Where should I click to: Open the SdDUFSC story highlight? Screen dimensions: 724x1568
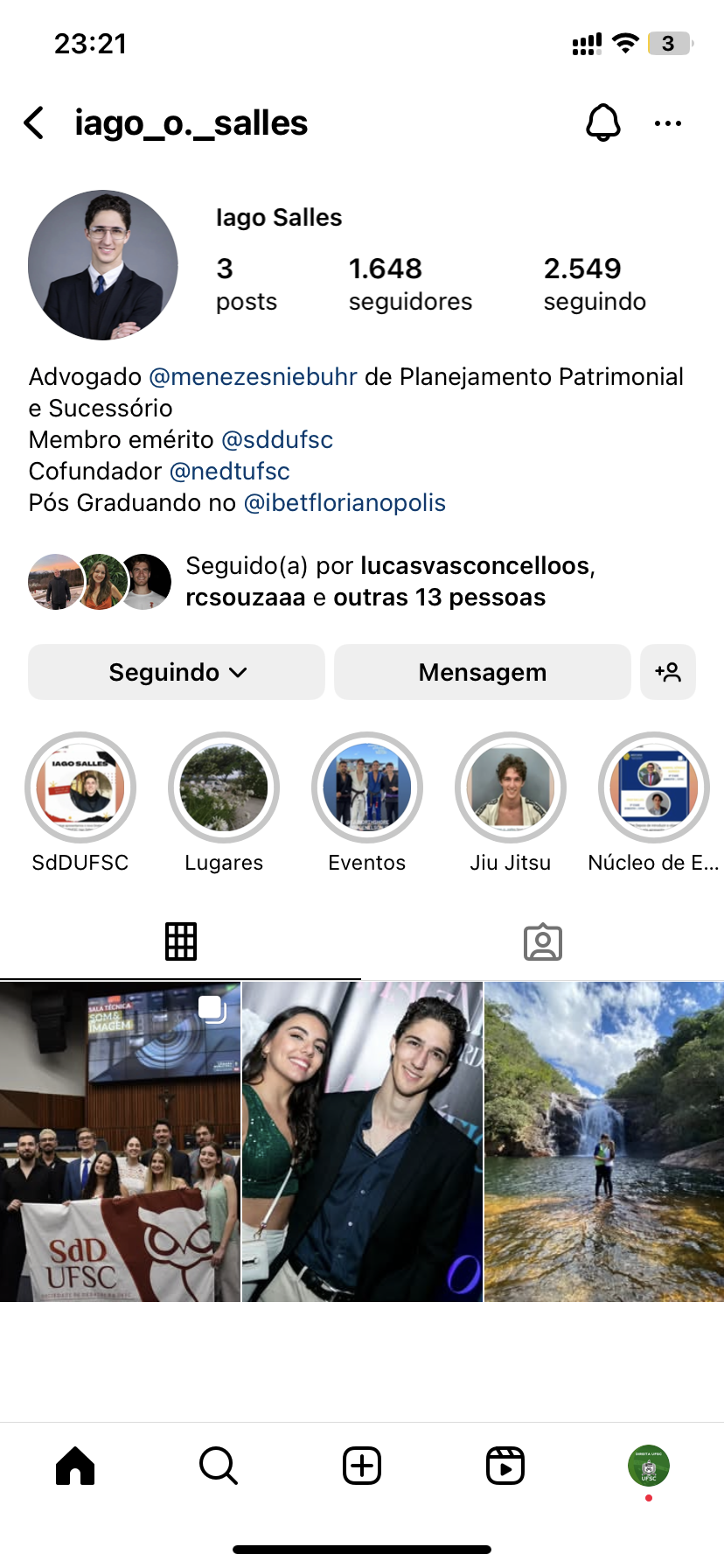pos(80,787)
